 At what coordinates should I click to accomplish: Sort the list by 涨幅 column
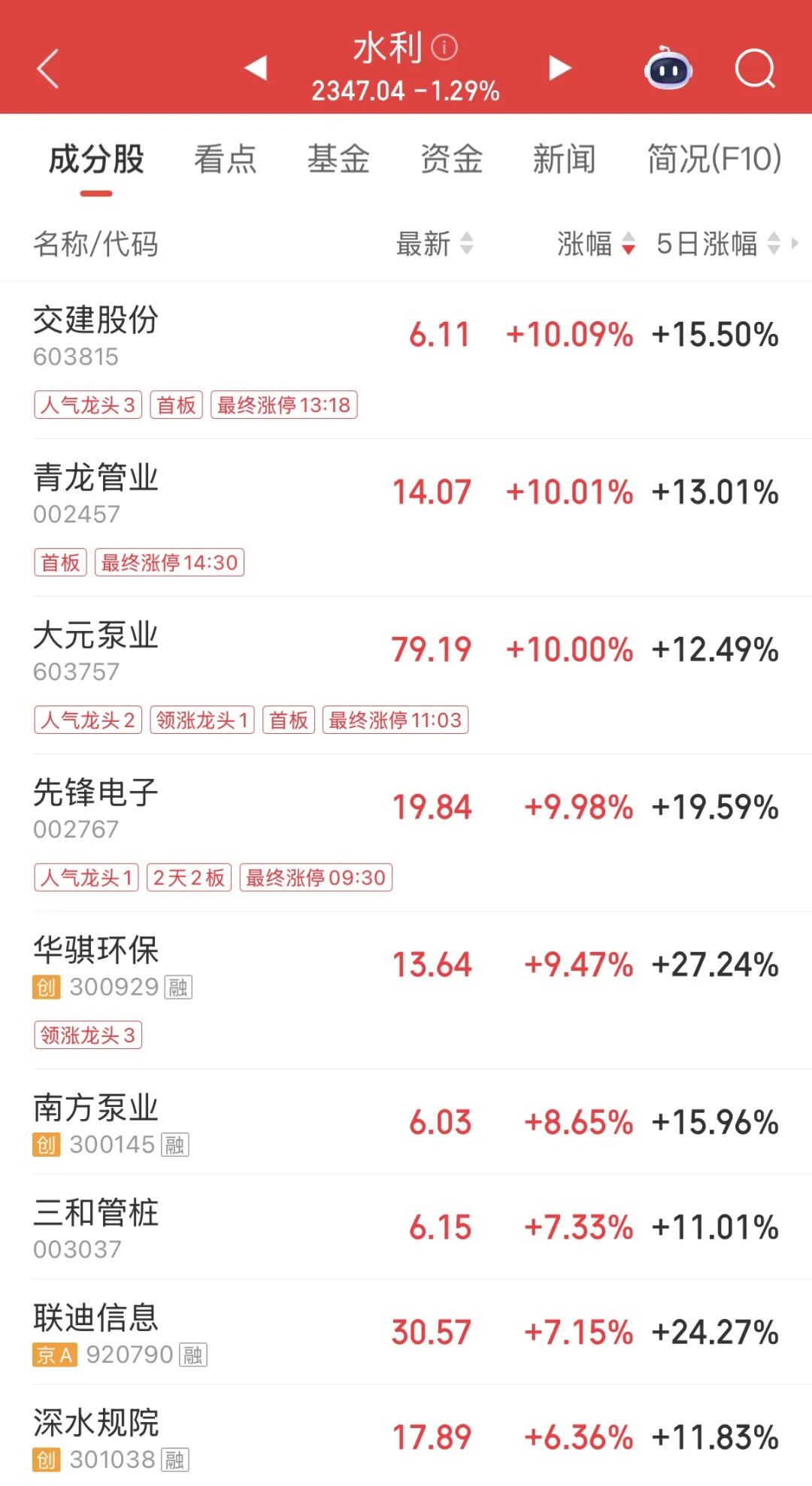(x=596, y=244)
